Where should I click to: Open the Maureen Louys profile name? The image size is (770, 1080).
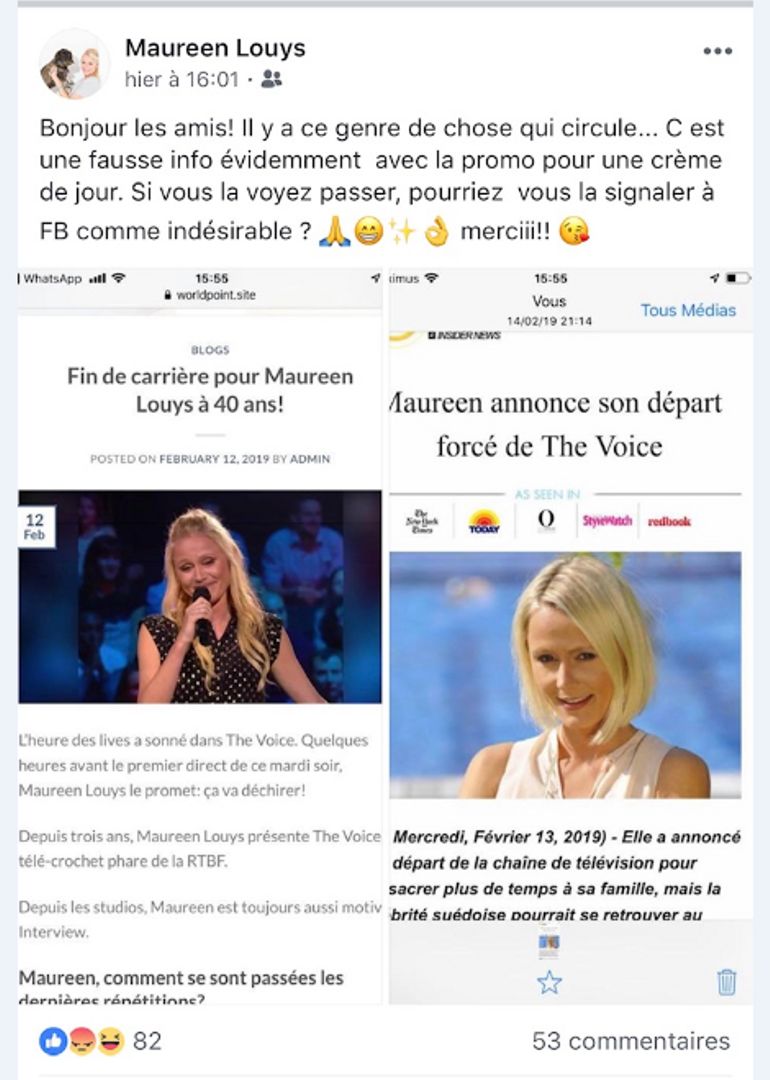pos(215,48)
